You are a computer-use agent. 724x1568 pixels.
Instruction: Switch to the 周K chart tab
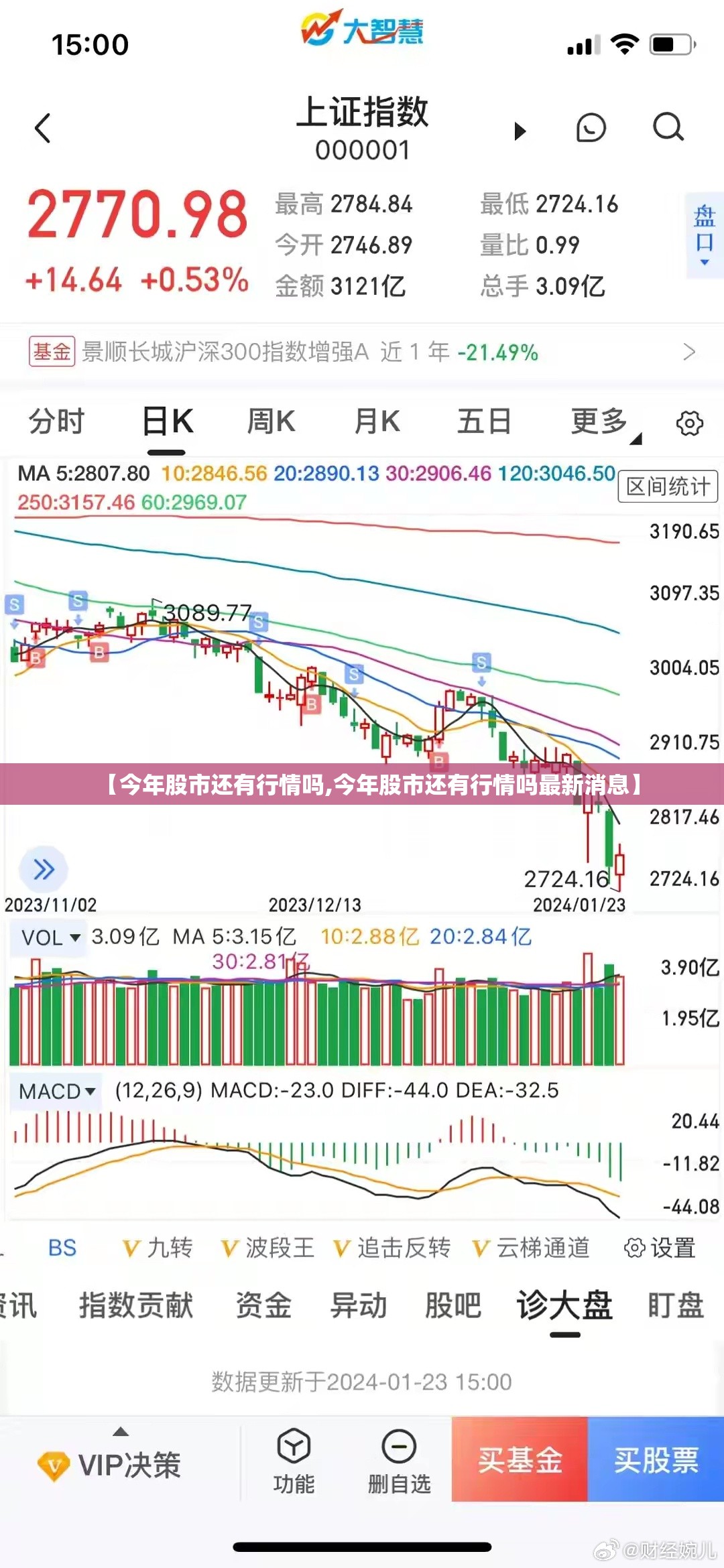point(271,421)
